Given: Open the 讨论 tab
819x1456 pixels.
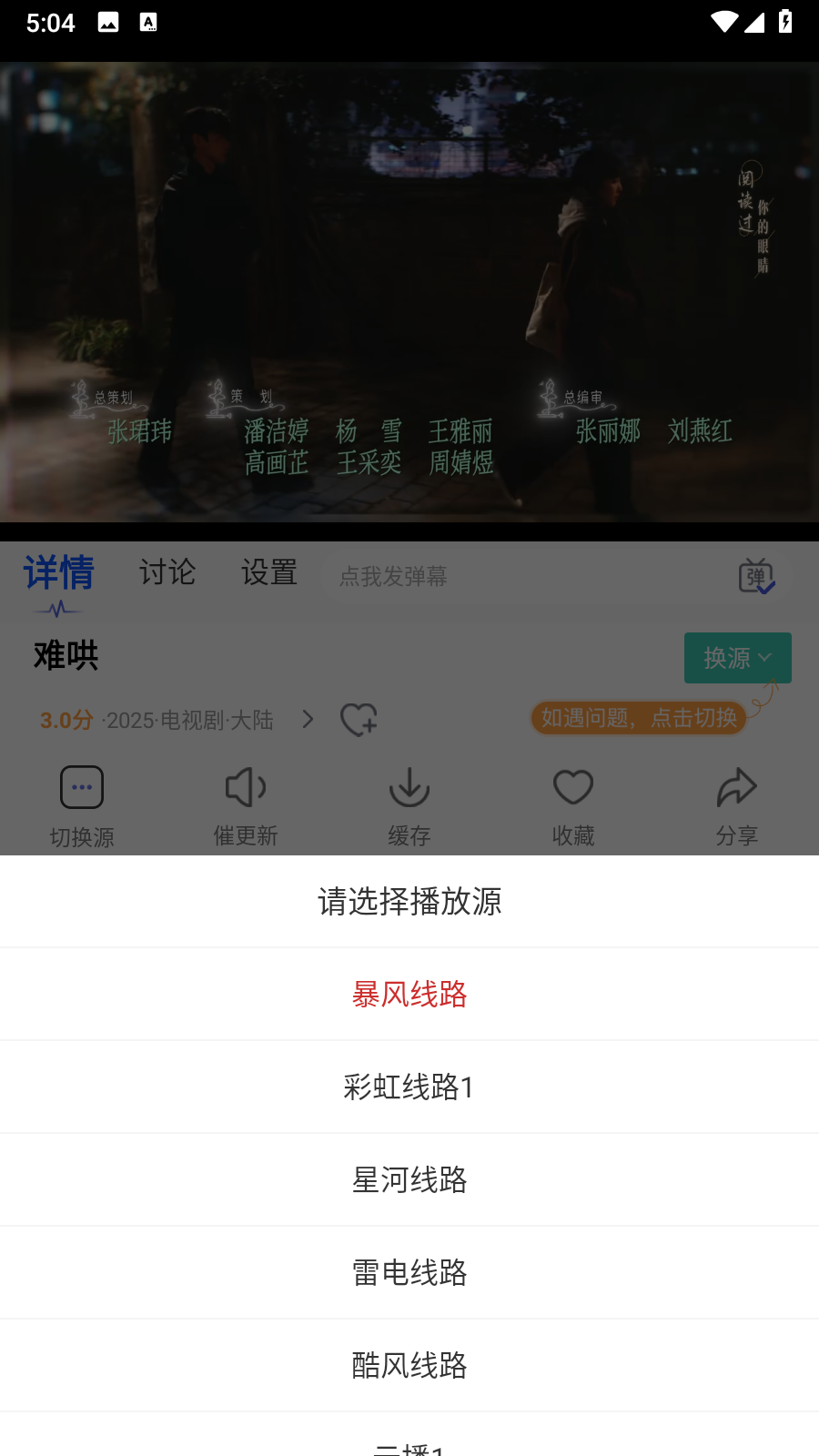Looking at the screenshot, I should coord(167,572).
